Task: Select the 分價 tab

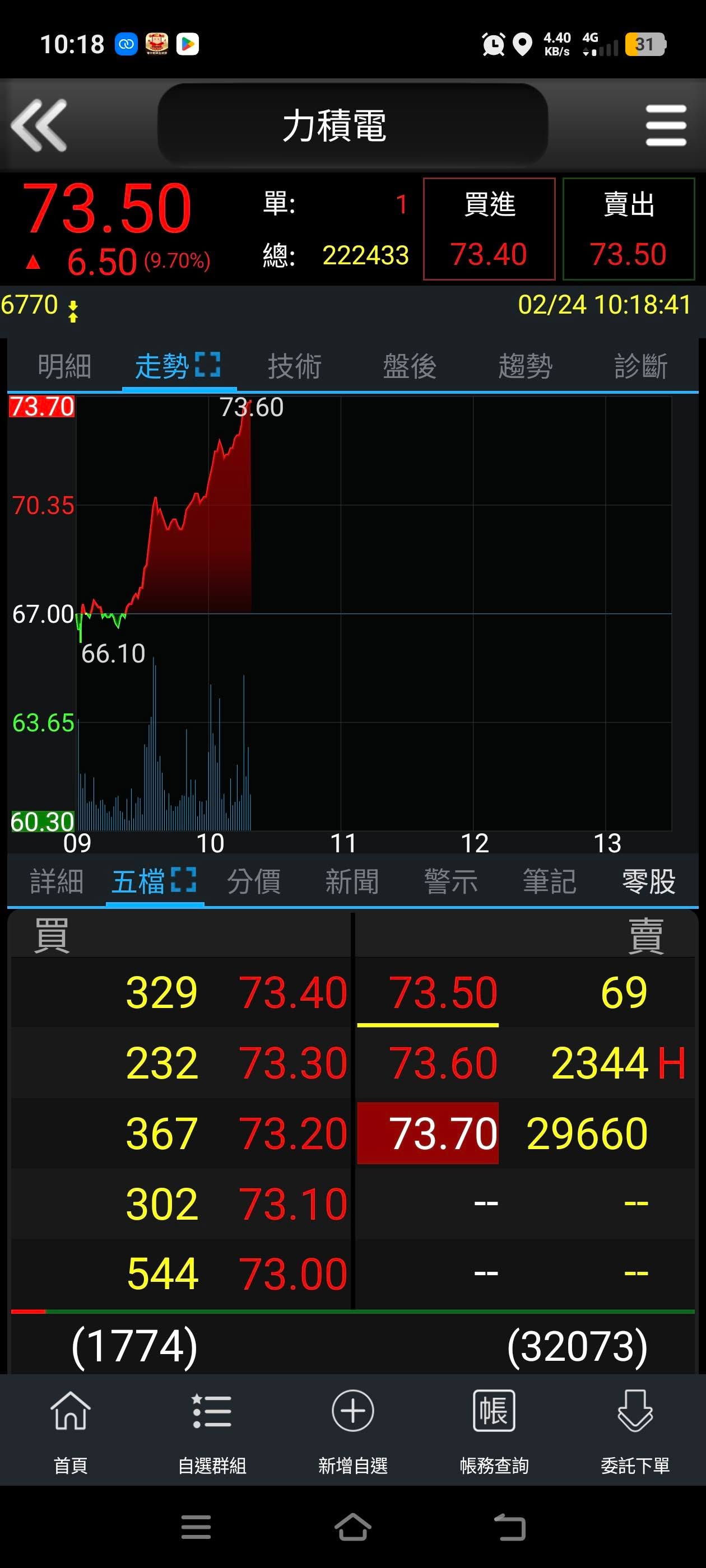Action: (254, 881)
